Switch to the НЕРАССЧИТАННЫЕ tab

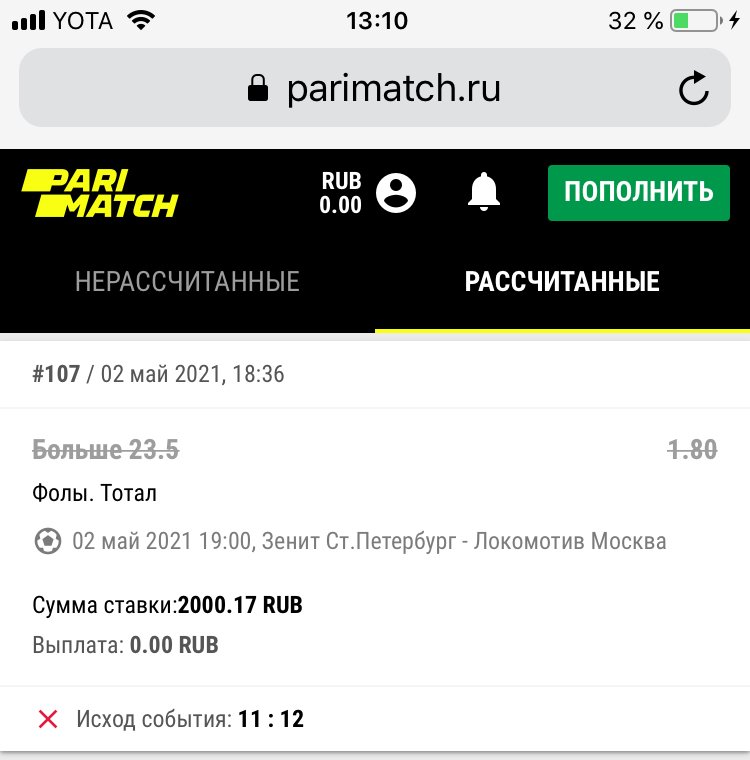187,282
